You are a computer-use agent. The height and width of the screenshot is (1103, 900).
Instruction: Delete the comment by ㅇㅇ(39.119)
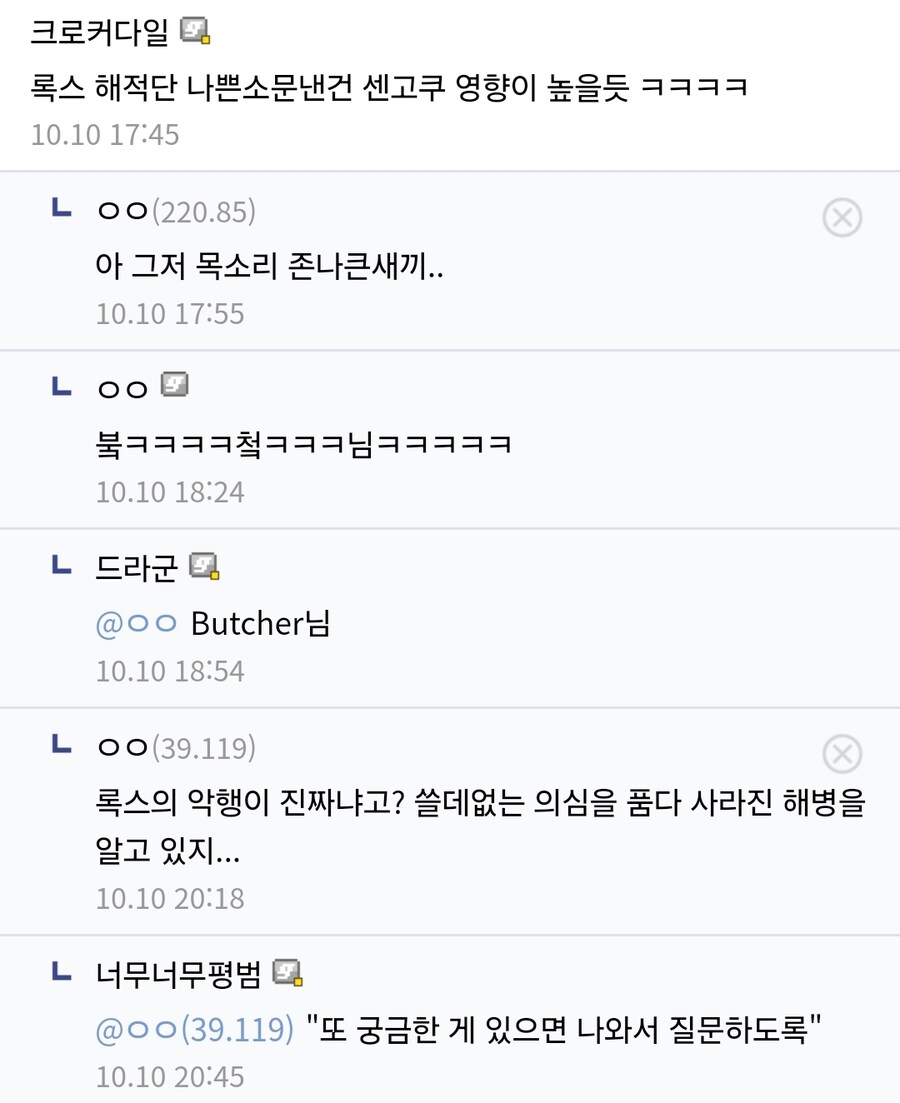tap(842, 753)
